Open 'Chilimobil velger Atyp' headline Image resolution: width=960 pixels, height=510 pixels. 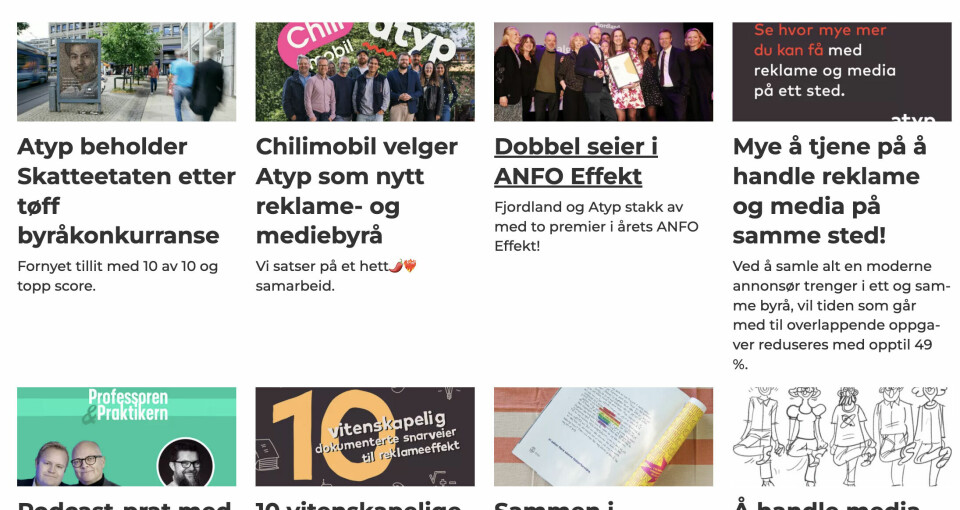[357, 191]
